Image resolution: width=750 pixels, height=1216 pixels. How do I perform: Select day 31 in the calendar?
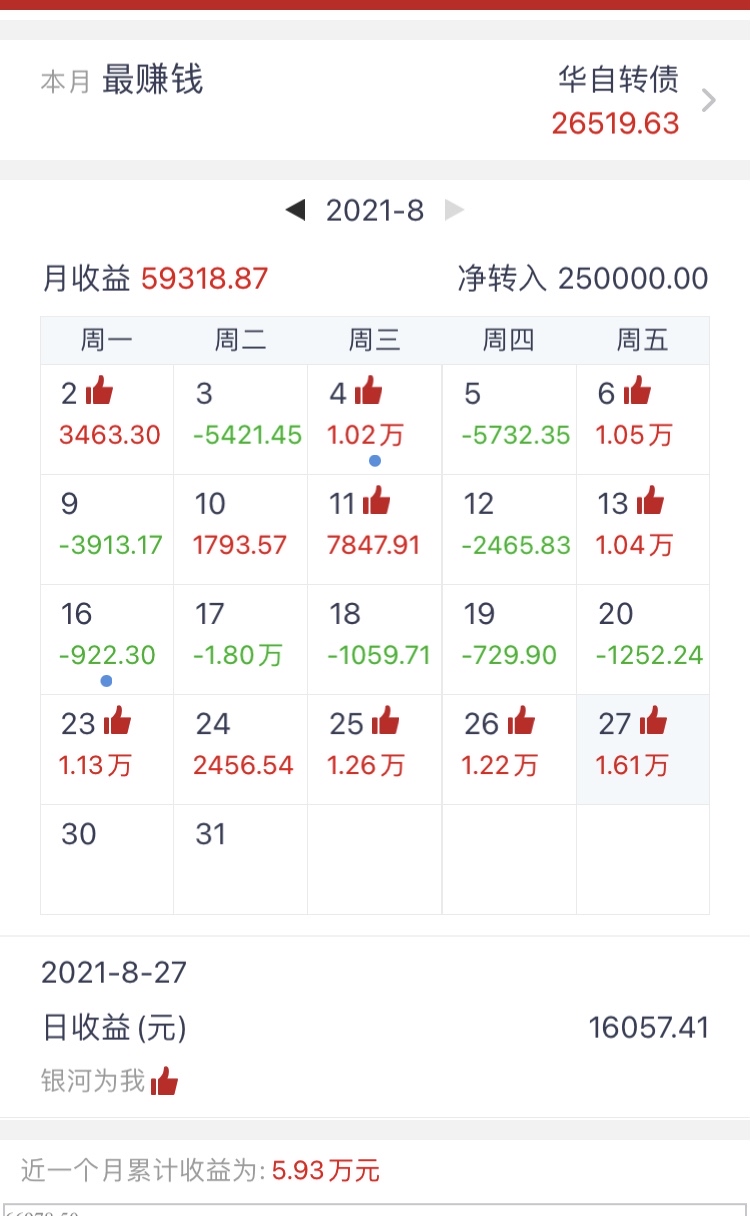[x=241, y=859]
